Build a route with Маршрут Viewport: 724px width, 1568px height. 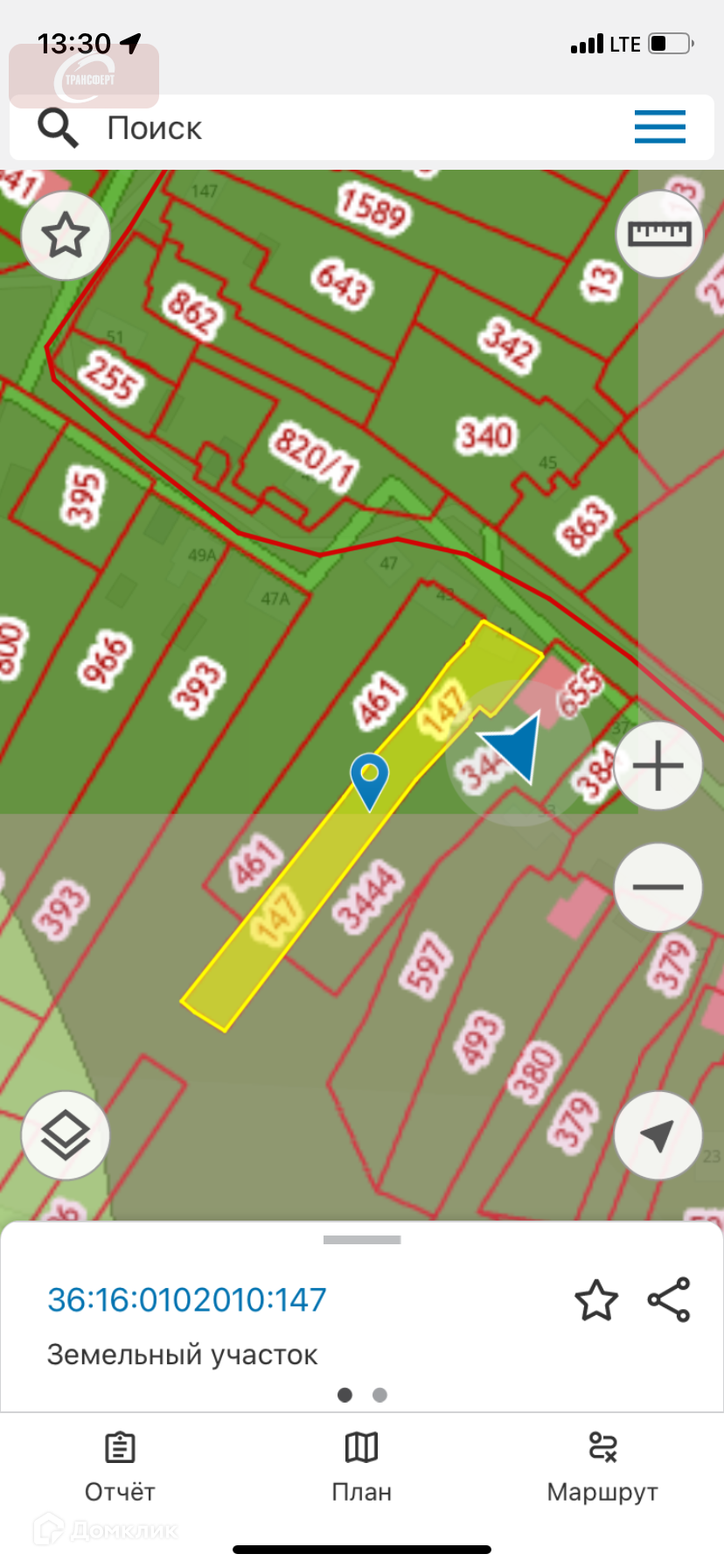click(602, 1468)
